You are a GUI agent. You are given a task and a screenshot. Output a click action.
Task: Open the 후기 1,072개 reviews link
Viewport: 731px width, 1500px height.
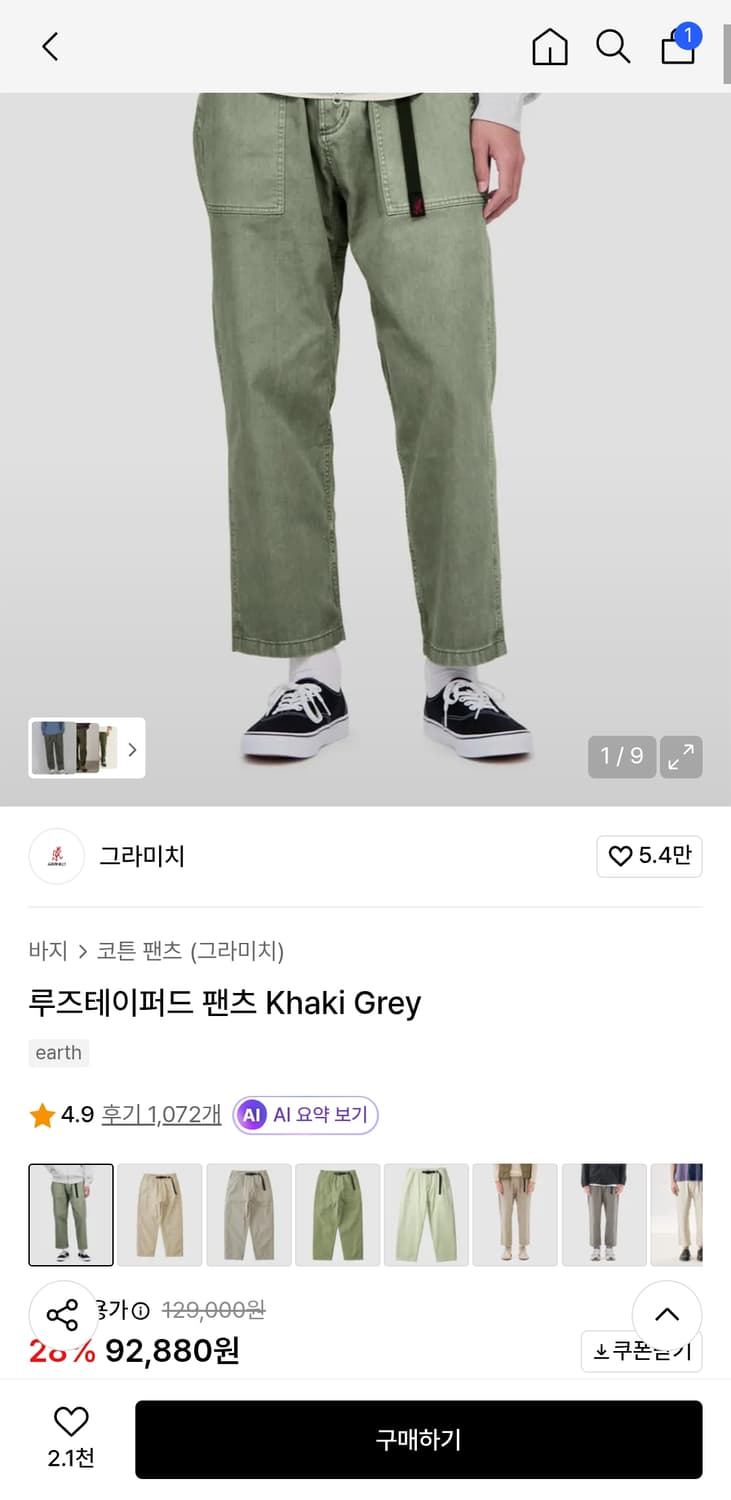pyautogui.click(x=160, y=1114)
